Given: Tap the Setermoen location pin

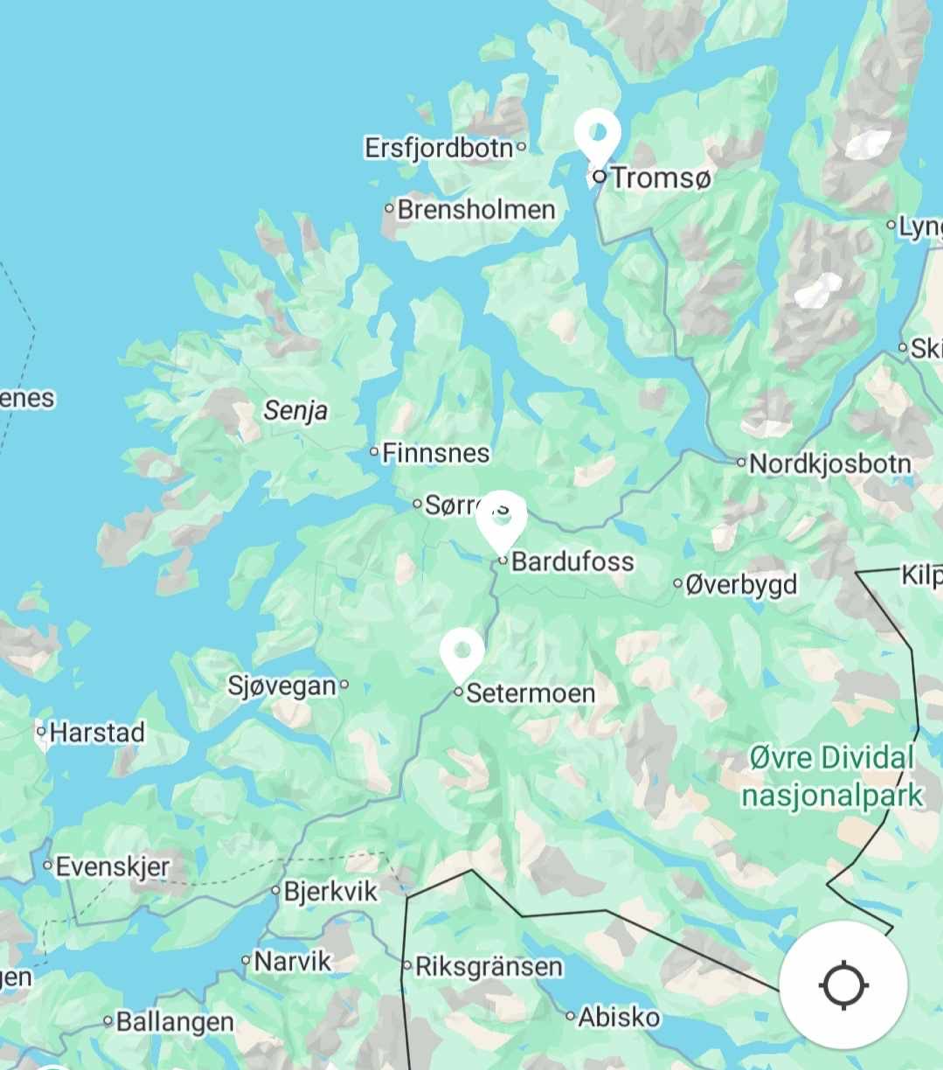Looking at the screenshot, I should [x=462, y=652].
